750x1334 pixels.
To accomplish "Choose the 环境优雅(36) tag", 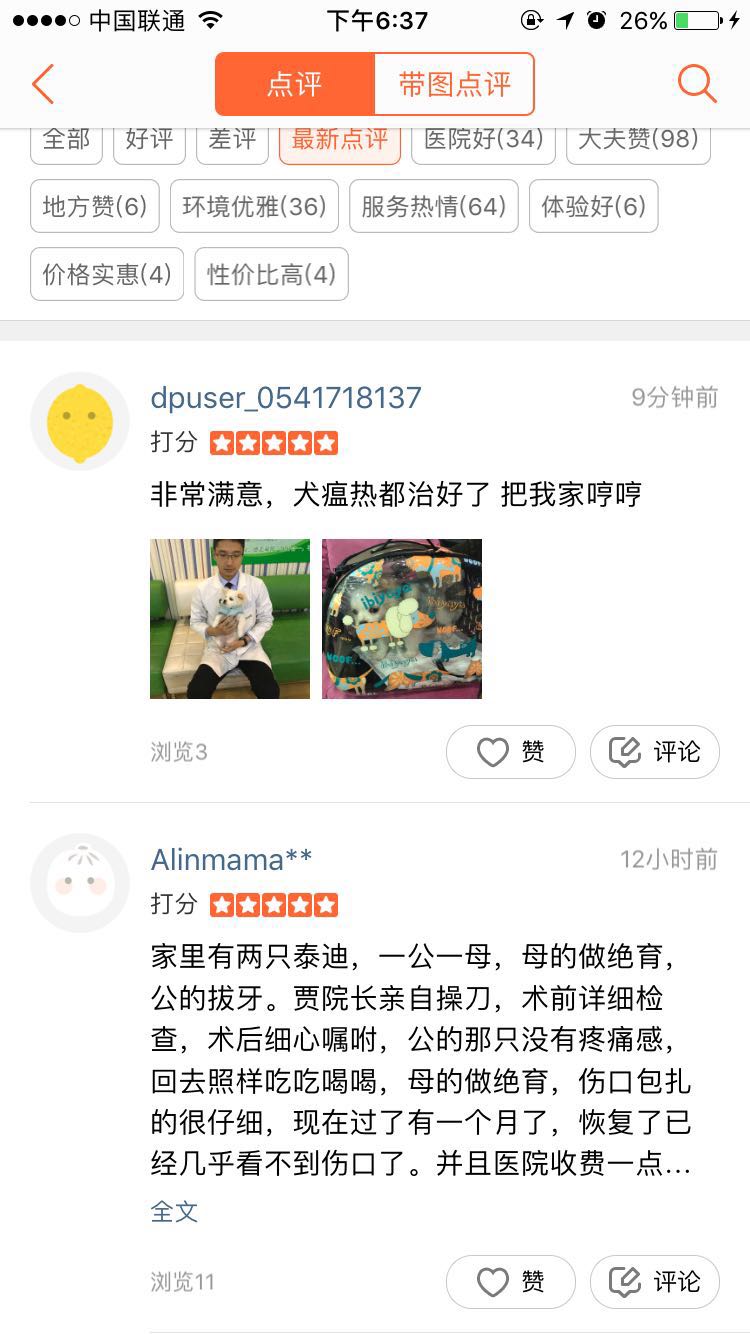I will 254,206.
